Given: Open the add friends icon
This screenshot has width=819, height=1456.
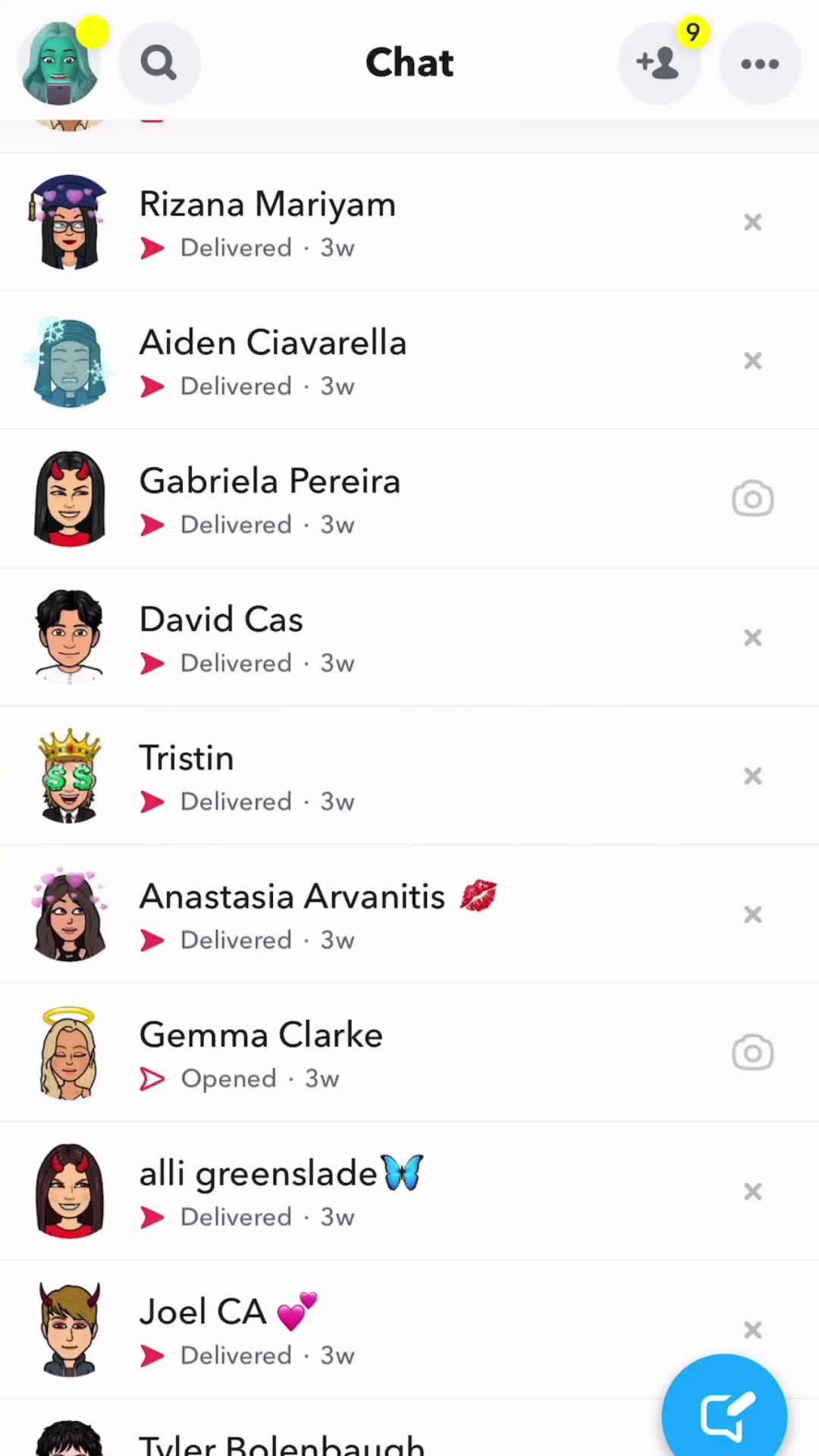Looking at the screenshot, I should click(x=658, y=64).
